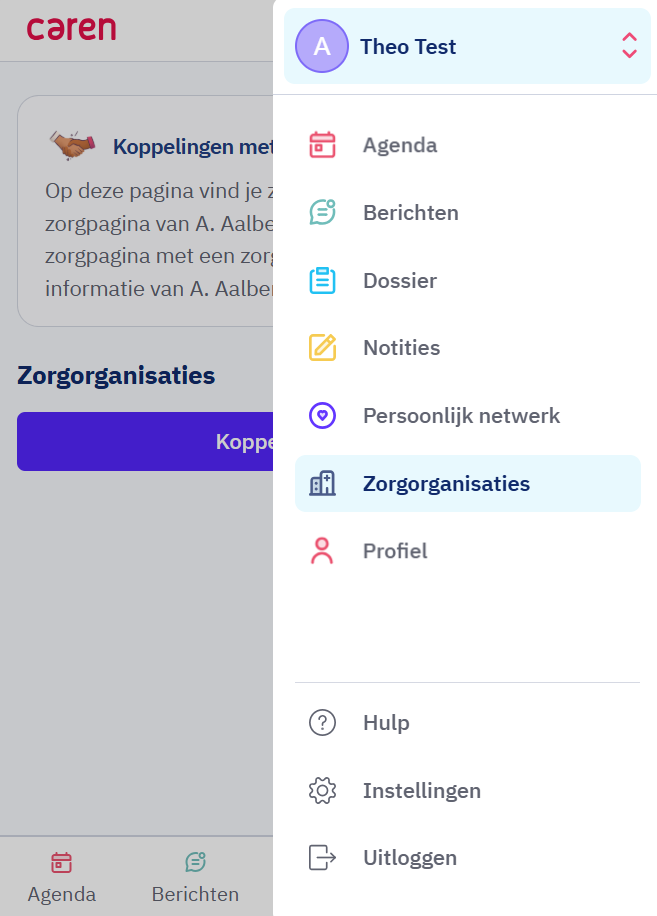Select the Zorgorganisaties menu item
This screenshot has height=916, width=657.
[x=446, y=484]
